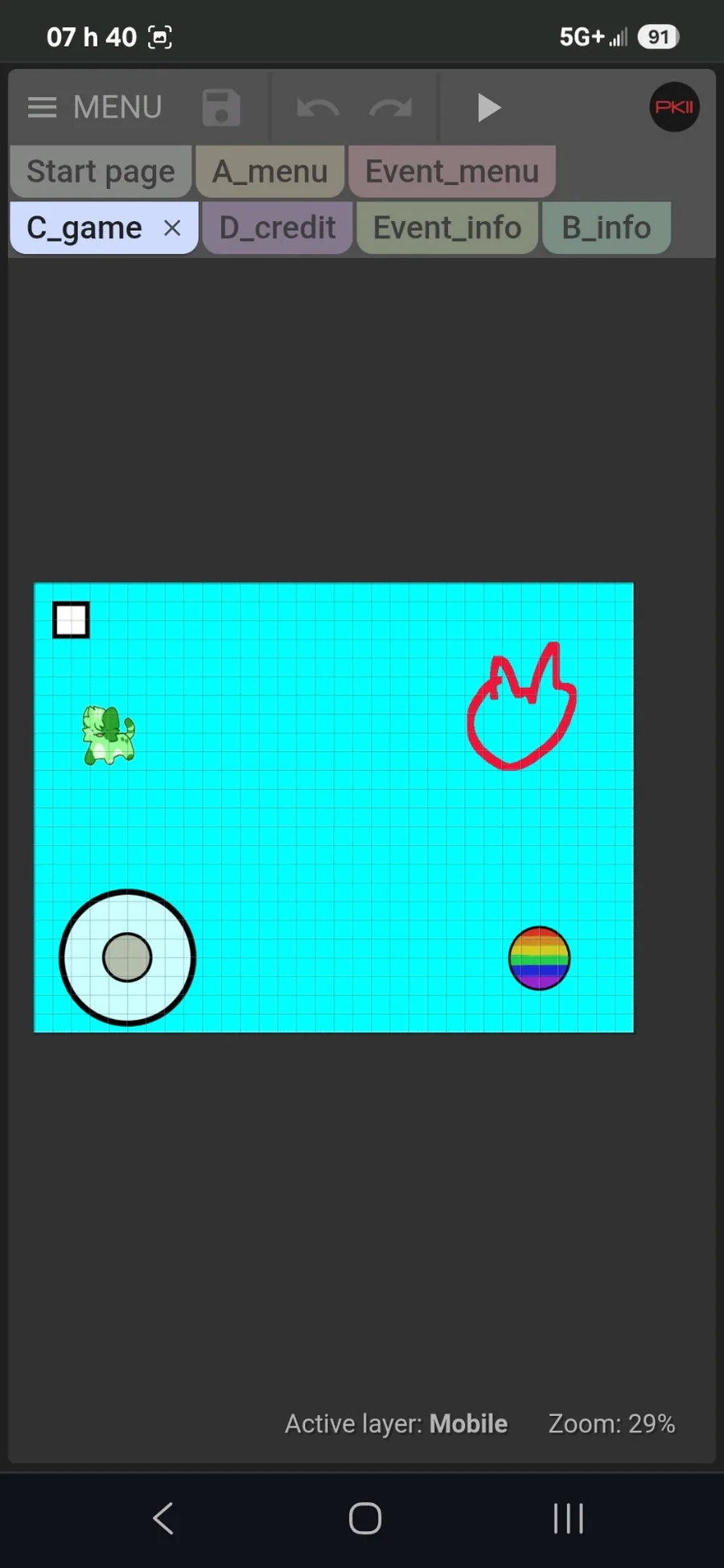Open the Event_menu tab
Viewport: 724px width, 1568px height.
point(452,171)
